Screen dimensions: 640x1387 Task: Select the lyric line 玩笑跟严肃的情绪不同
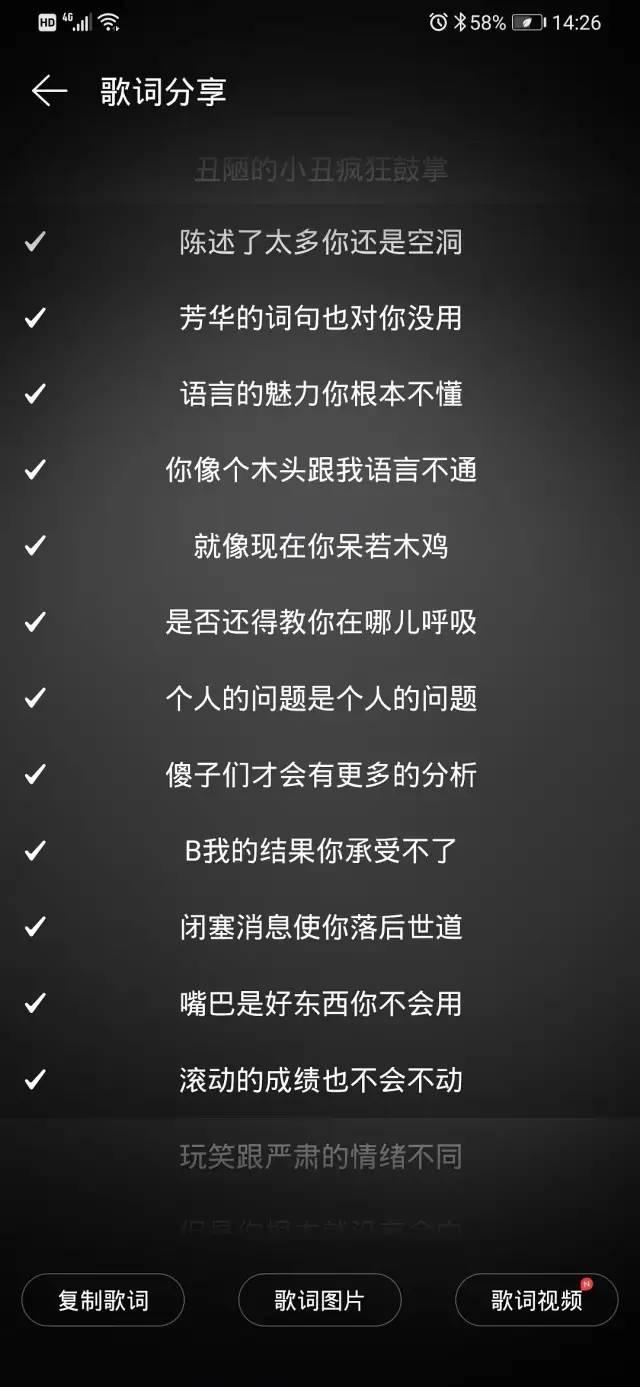pyautogui.click(x=320, y=1157)
